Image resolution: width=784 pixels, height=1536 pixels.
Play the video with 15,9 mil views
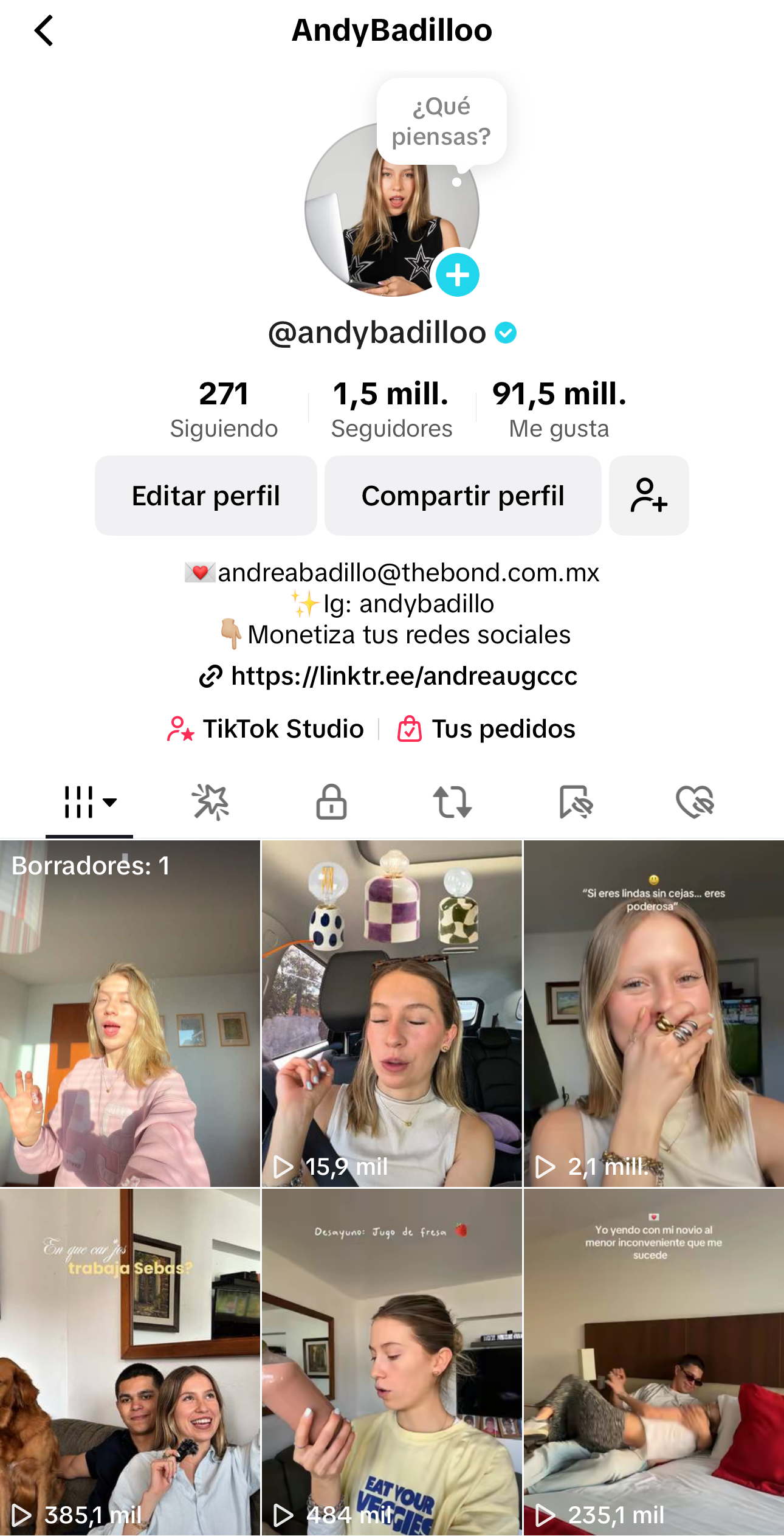392,1013
